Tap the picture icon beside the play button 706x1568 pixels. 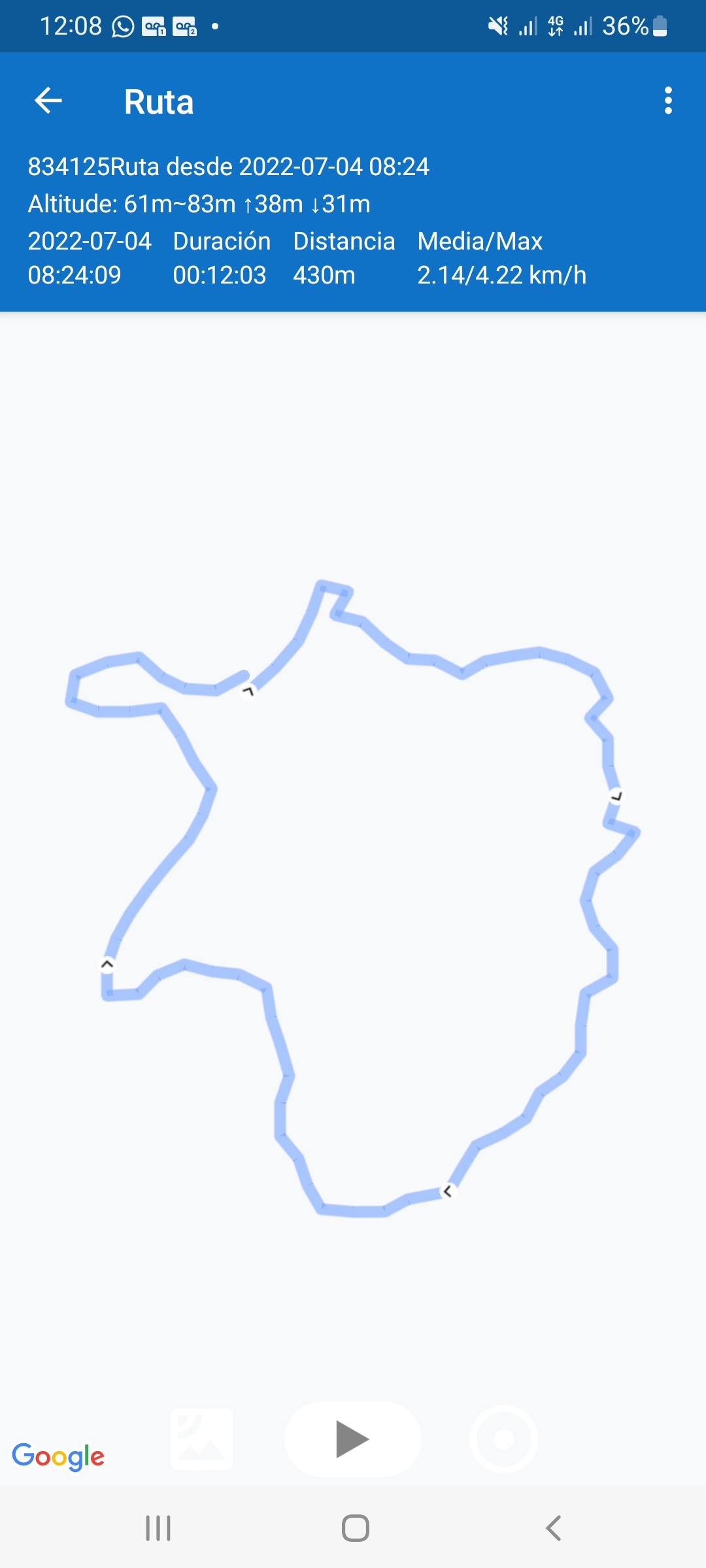pyautogui.click(x=202, y=1439)
